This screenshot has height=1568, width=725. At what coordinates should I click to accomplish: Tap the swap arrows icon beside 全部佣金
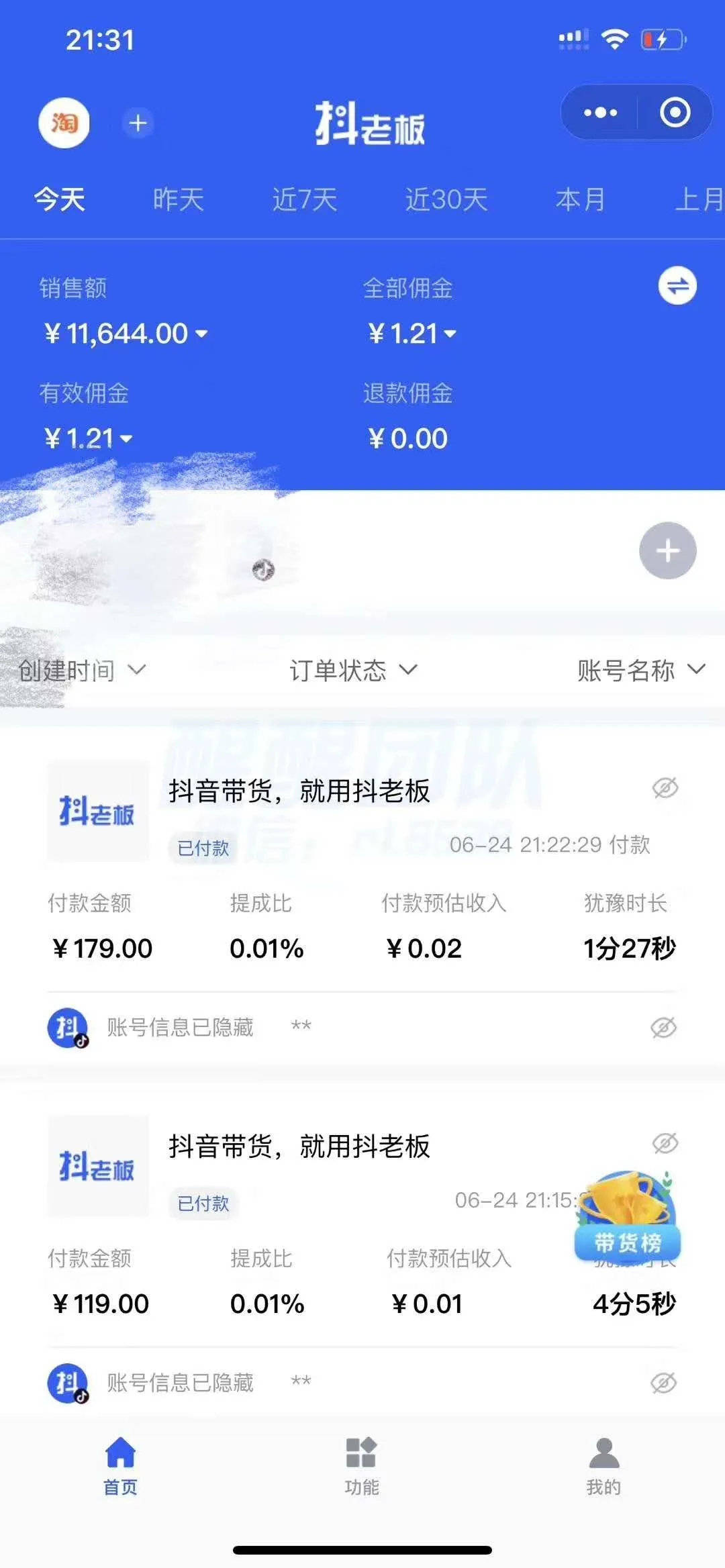coord(677,286)
